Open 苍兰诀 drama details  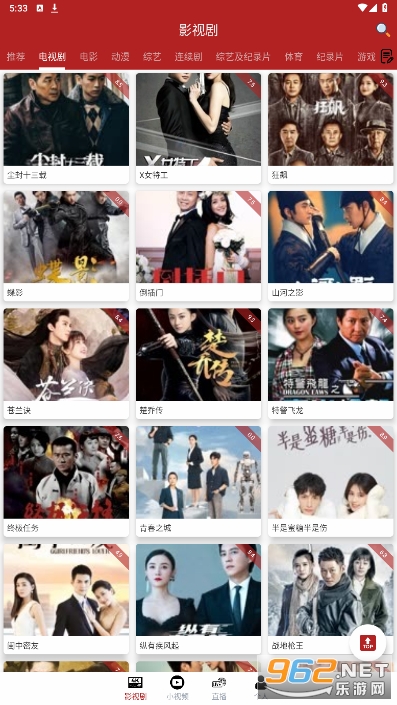click(x=66, y=364)
